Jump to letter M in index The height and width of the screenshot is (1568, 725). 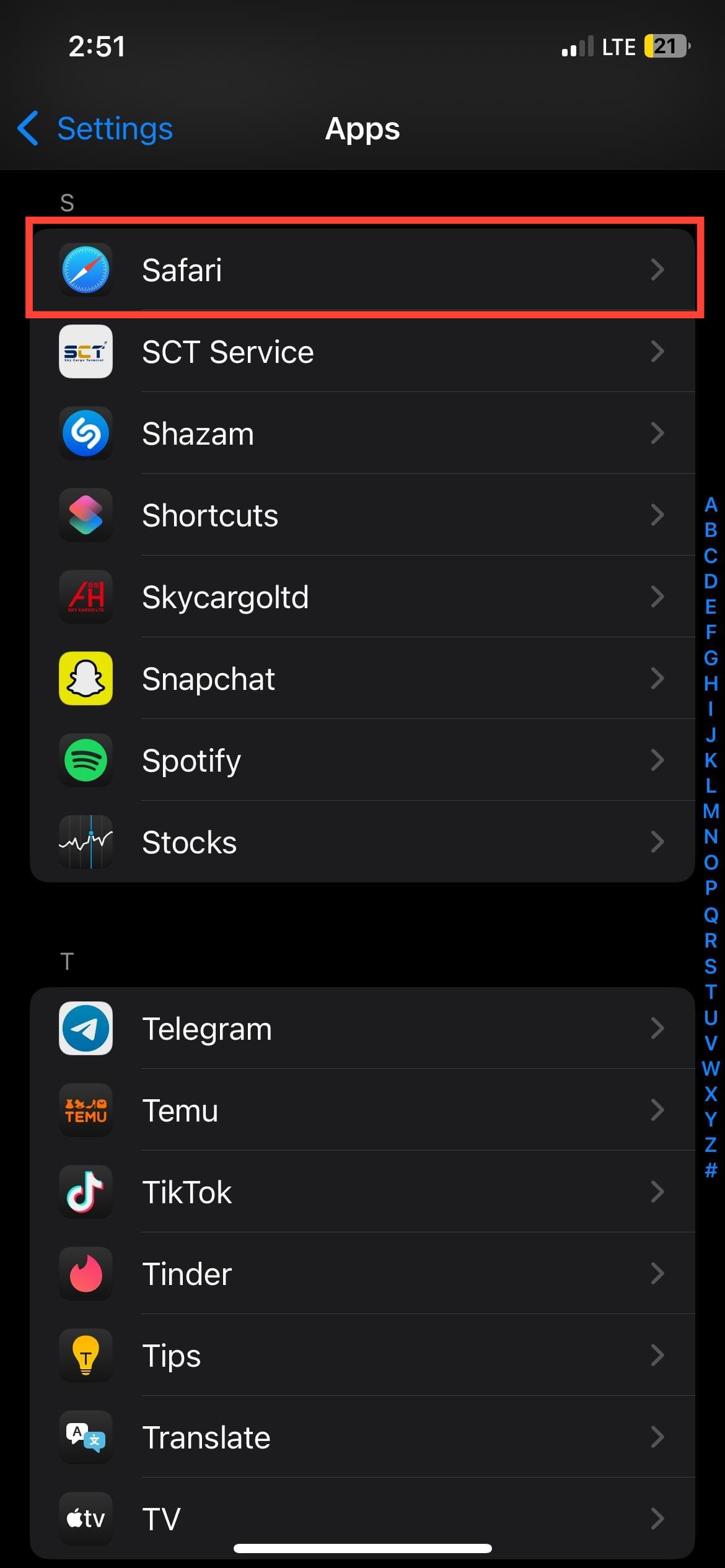click(711, 811)
